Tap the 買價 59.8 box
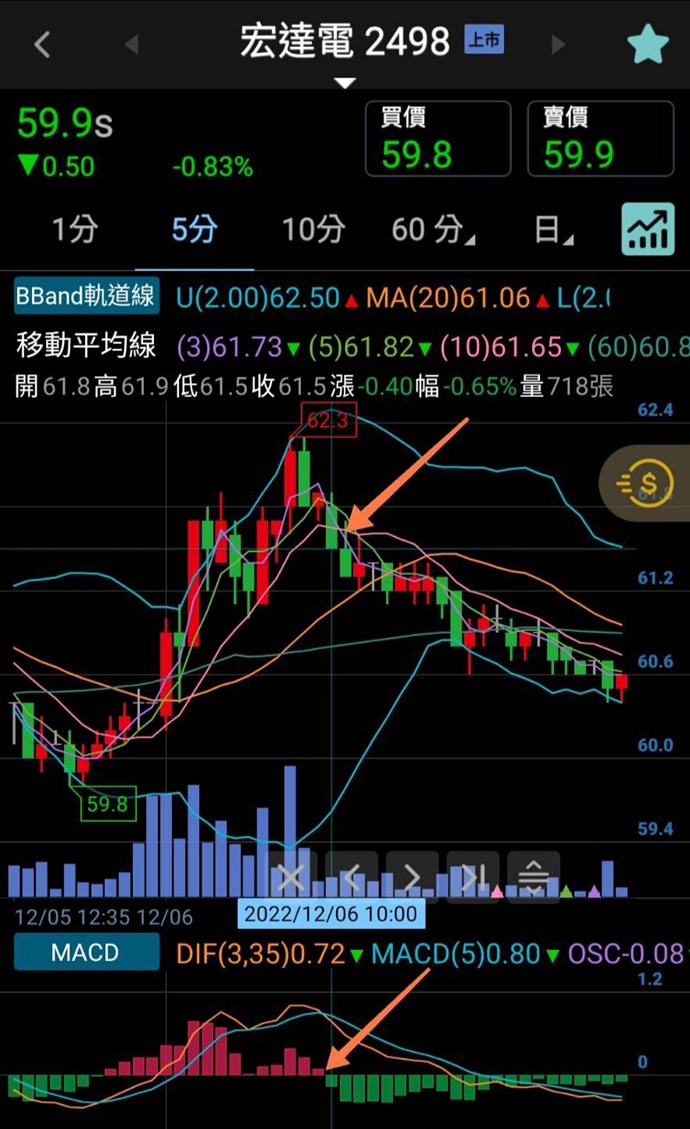This screenshot has height=1129, width=690. tap(438, 139)
